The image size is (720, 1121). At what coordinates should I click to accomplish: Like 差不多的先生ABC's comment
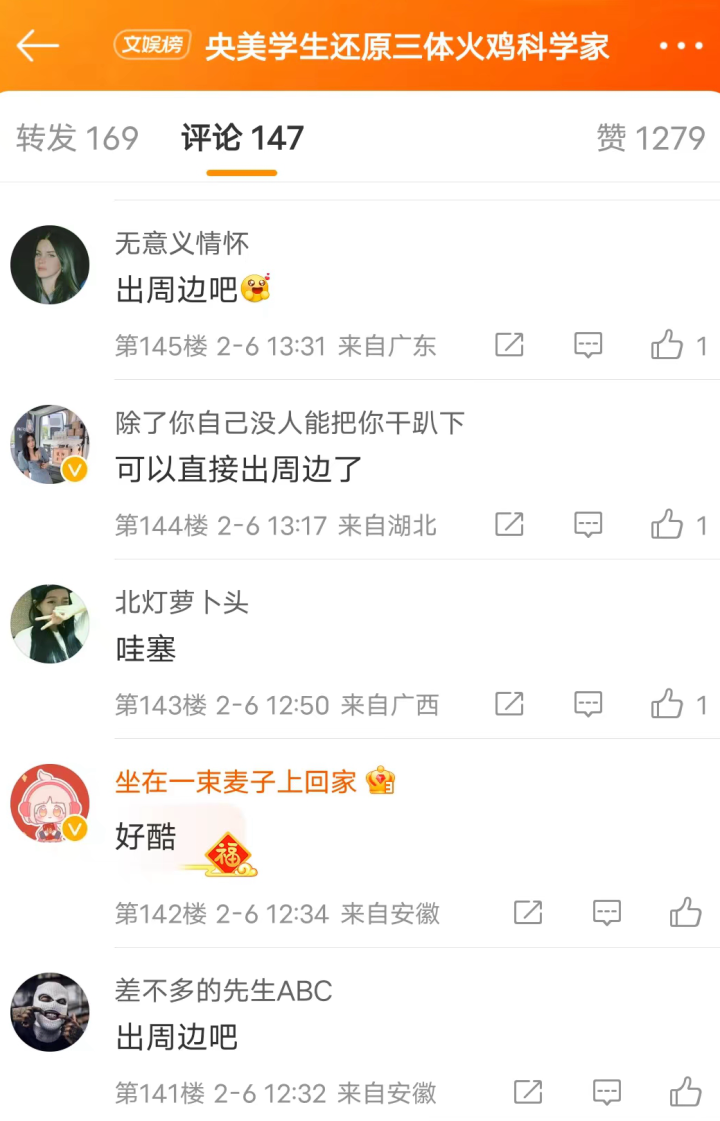[685, 1092]
